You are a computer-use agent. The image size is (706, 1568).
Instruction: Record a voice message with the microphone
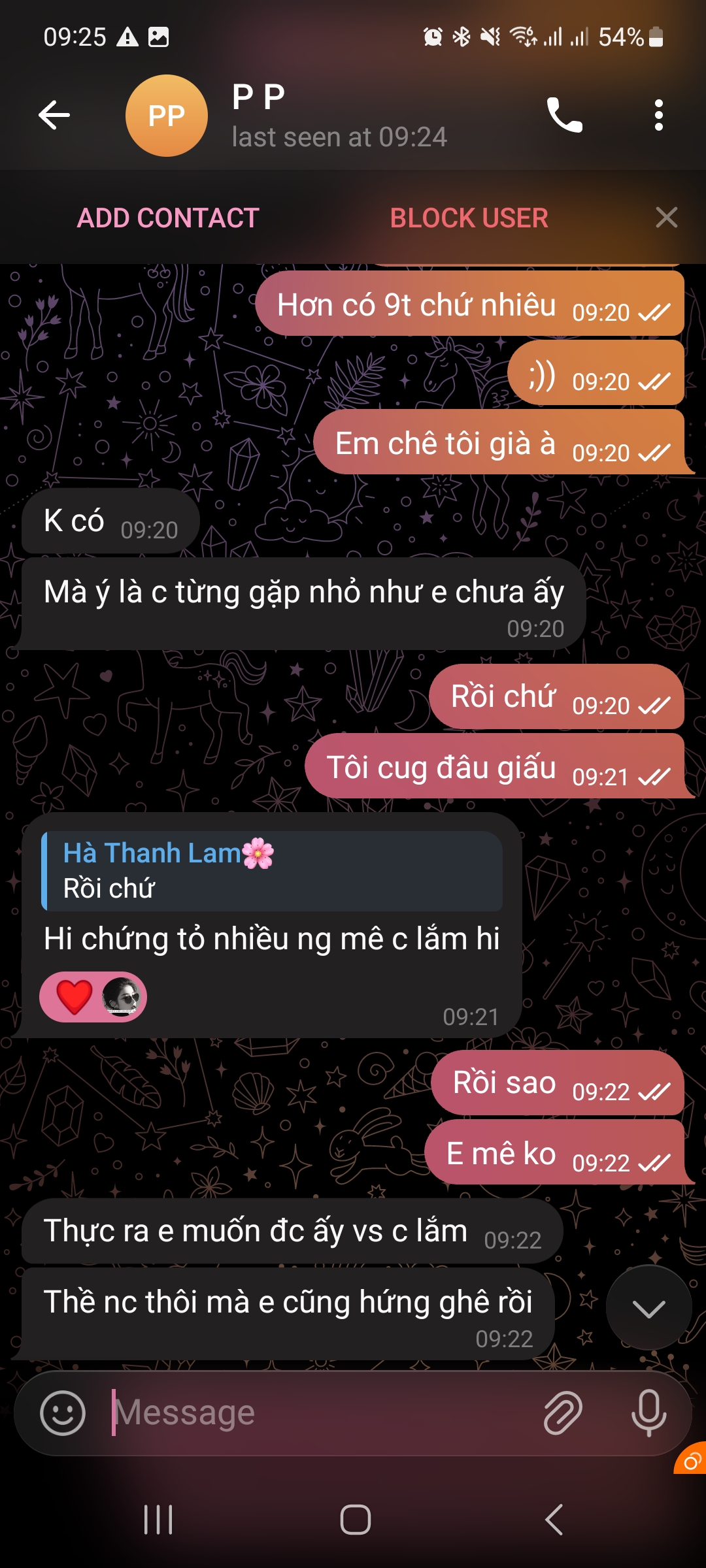648,1413
